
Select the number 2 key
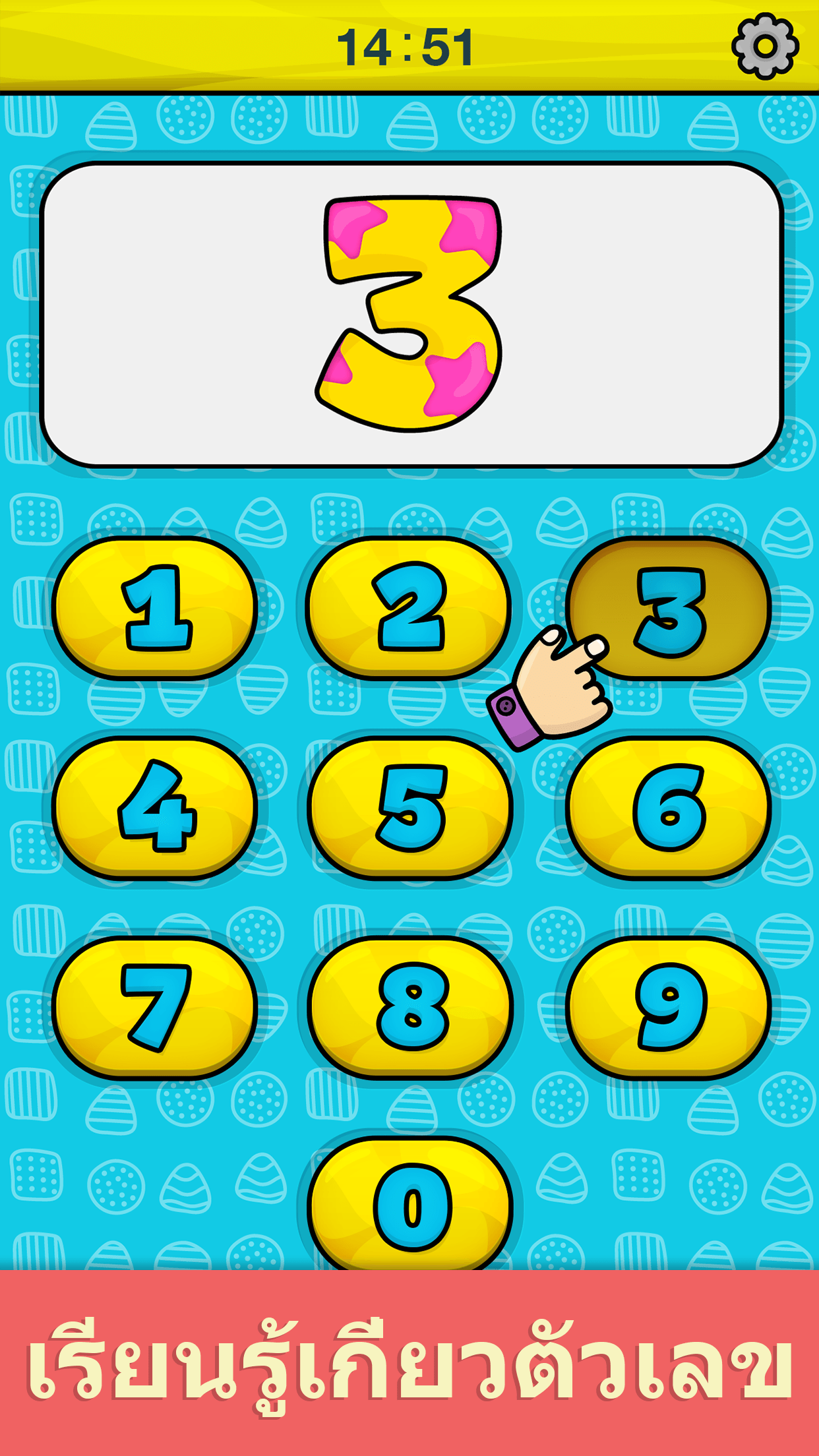tap(409, 608)
